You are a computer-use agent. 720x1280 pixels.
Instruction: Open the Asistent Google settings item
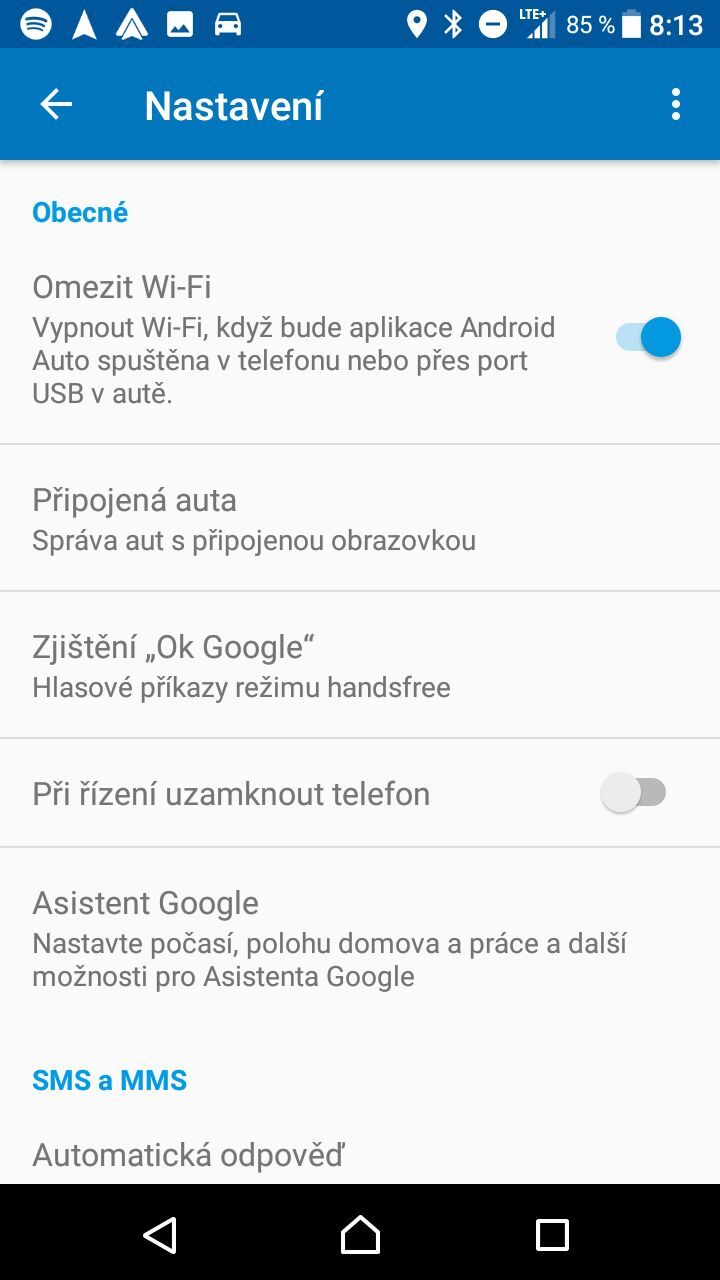(360, 936)
